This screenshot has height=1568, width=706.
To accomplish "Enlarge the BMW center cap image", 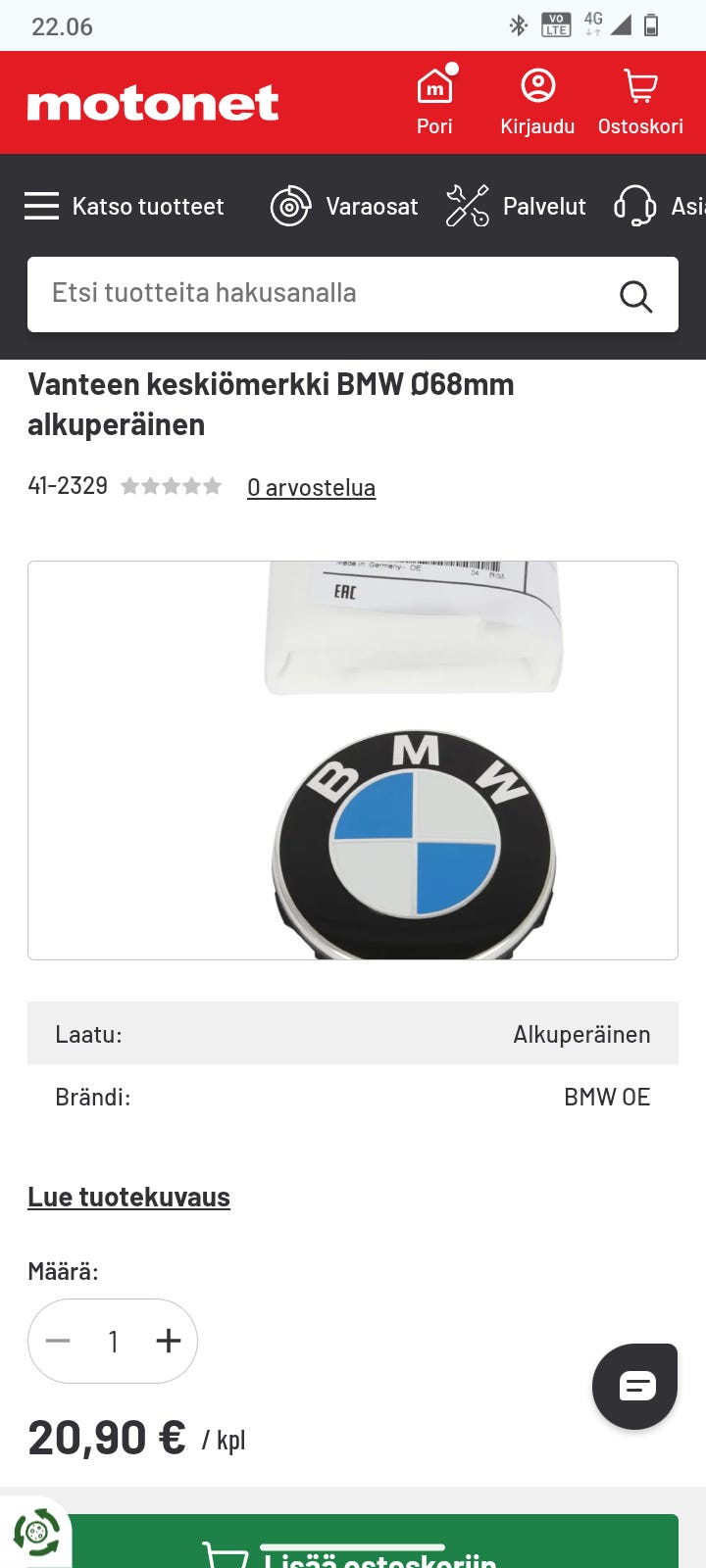I will 353,759.
